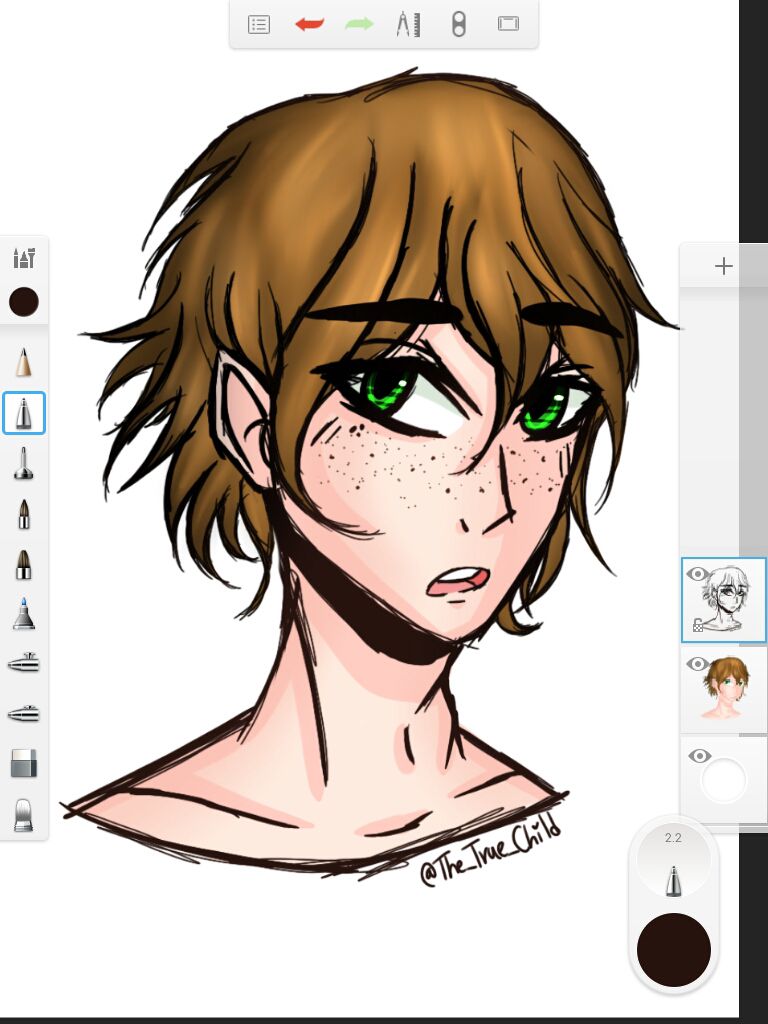This screenshot has width=768, height=1024.
Task: Open the white background layer
Action: tap(725, 780)
